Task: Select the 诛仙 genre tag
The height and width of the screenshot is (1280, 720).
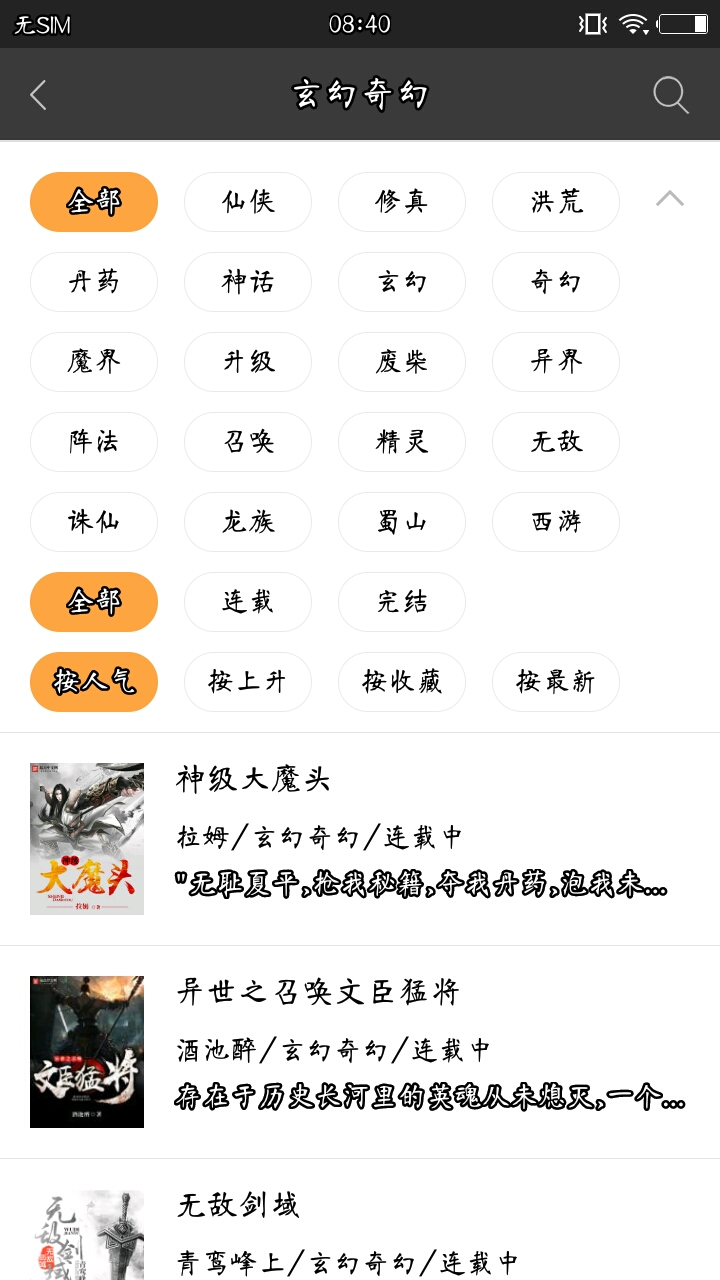Action: click(94, 522)
